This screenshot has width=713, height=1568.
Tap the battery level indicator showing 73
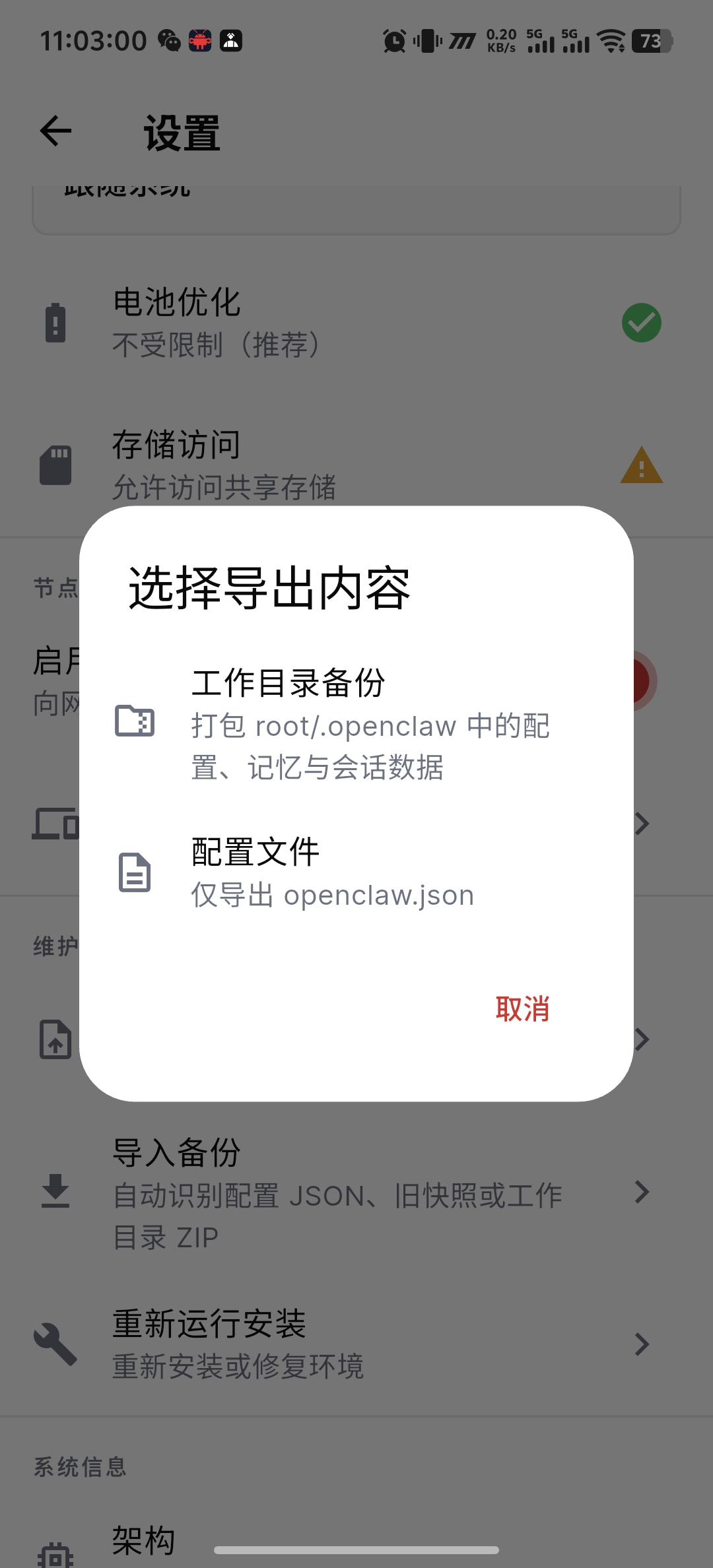[x=650, y=42]
